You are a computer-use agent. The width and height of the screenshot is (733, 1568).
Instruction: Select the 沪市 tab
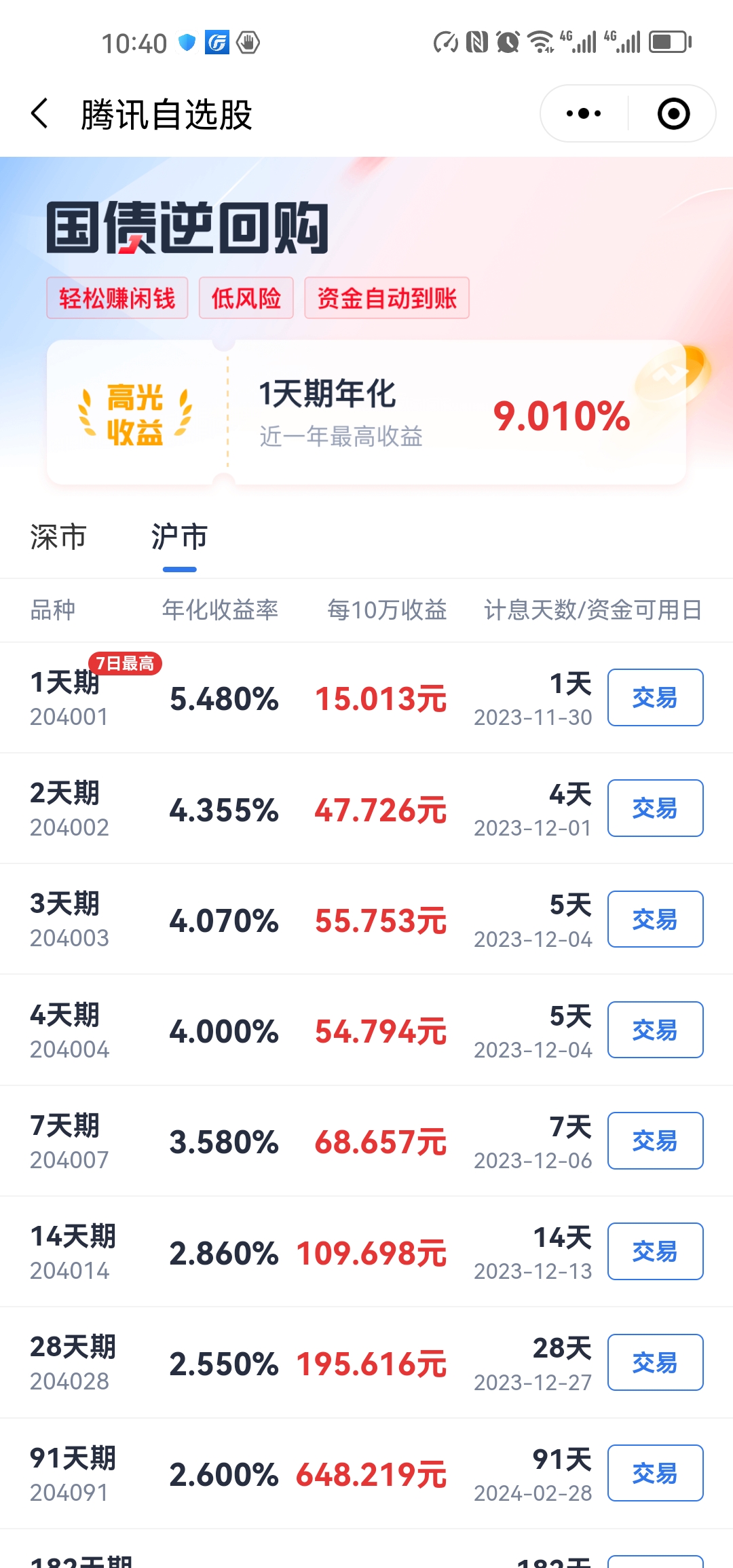pyautogui.click(x=179, y=537)
